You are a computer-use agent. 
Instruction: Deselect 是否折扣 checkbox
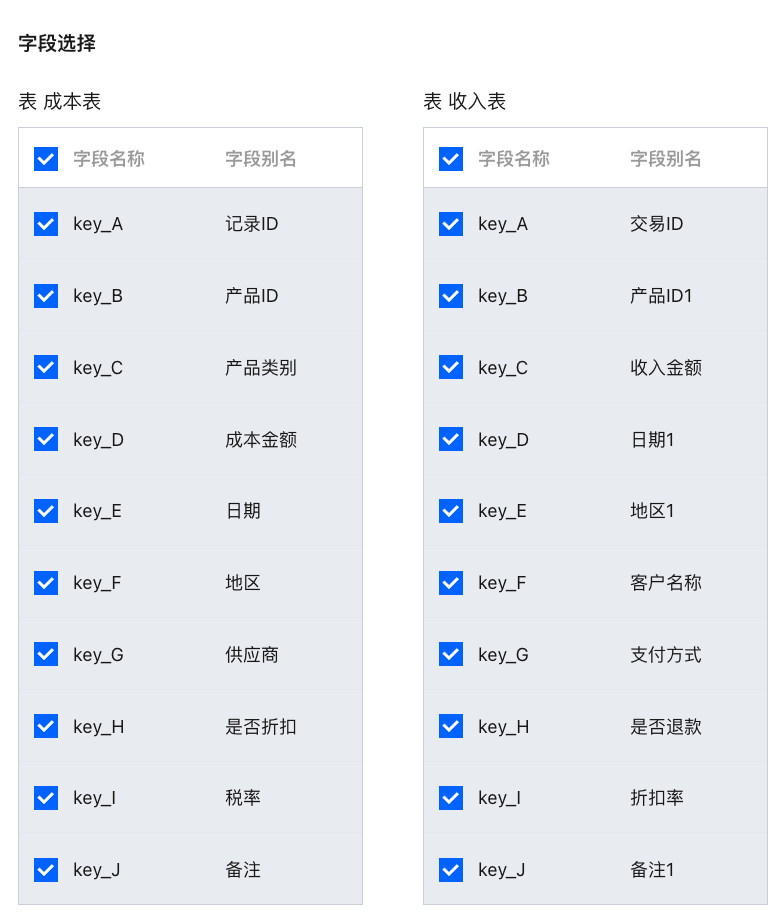[46, 726]
